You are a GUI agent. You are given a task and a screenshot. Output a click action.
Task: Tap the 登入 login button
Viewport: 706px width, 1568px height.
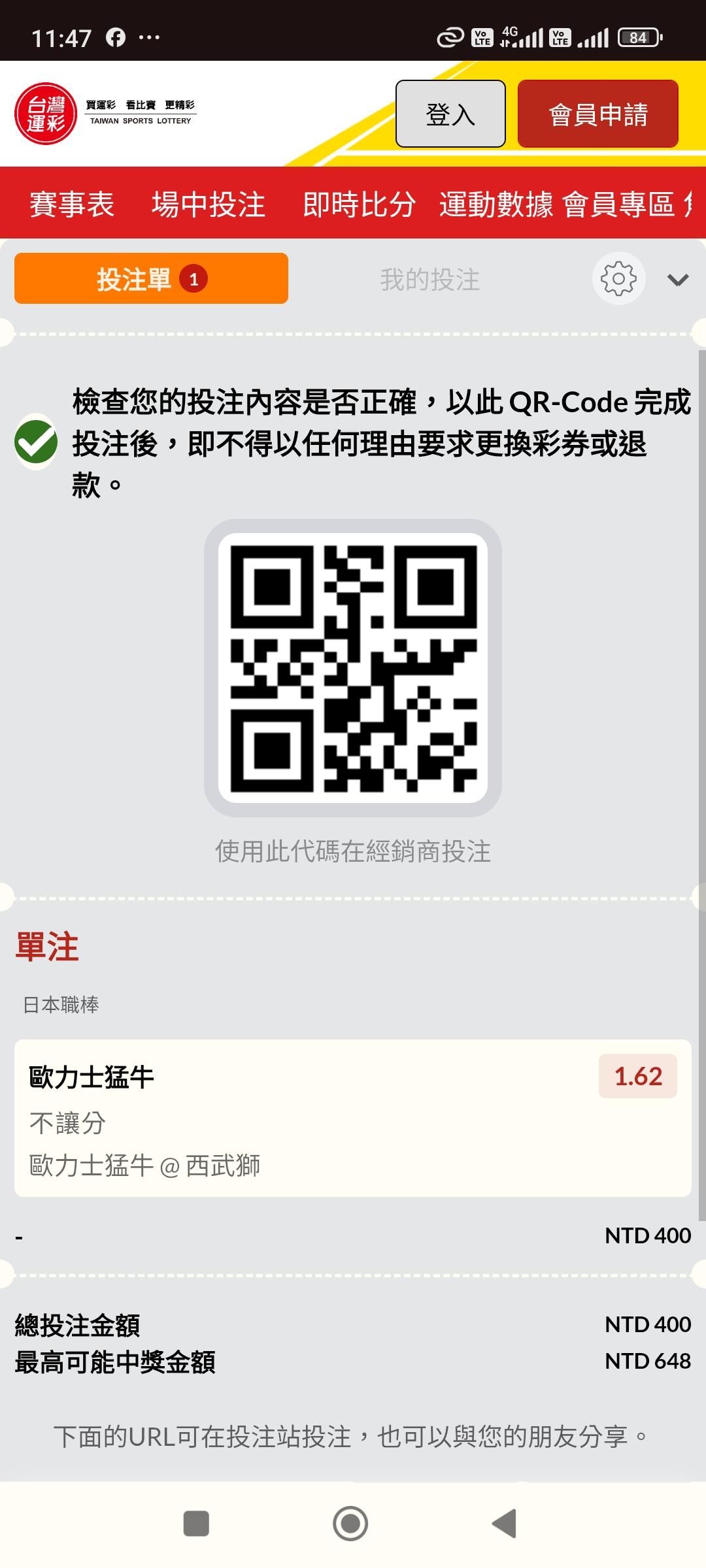point(450,114)
